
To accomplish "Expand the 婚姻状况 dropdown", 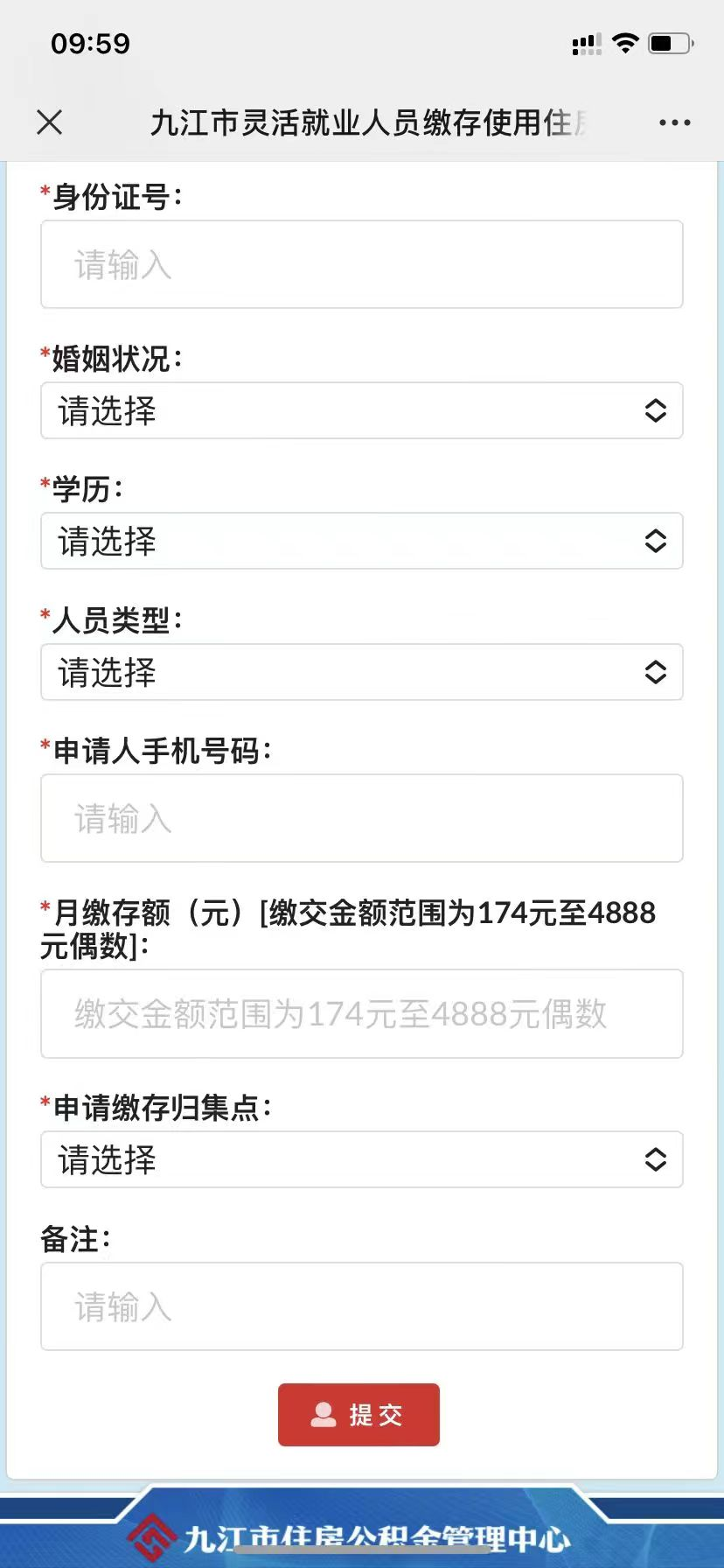I will pyautogui.click(x=361, y=410).
